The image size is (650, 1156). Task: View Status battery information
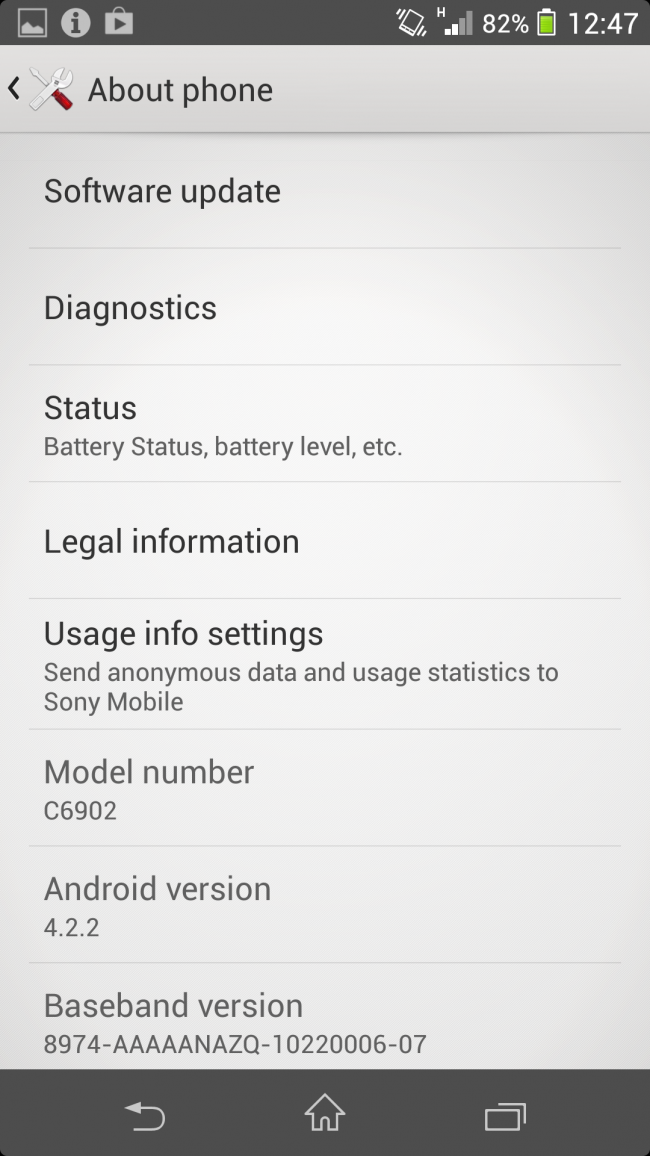click(x=324, y=424)
